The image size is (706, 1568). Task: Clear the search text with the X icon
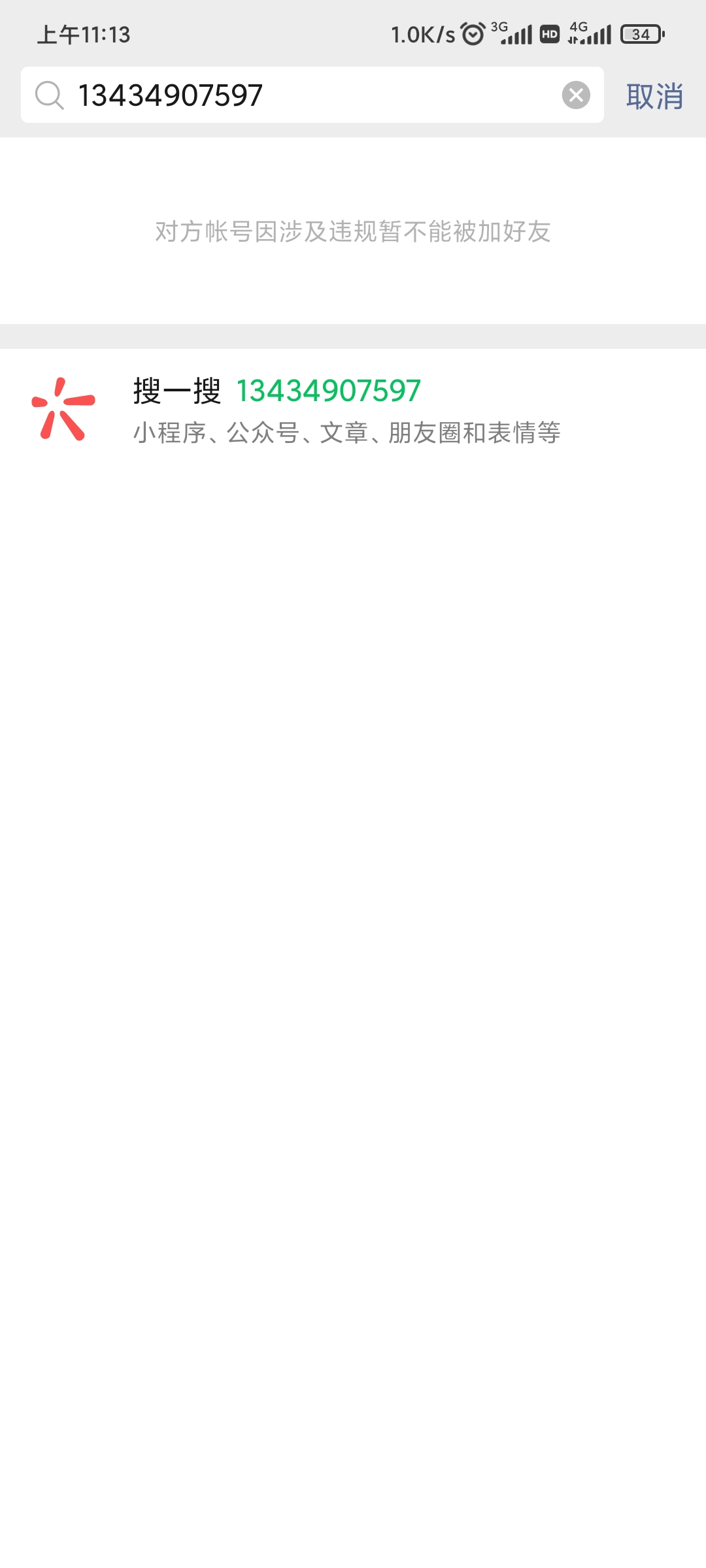click(576, 95)
